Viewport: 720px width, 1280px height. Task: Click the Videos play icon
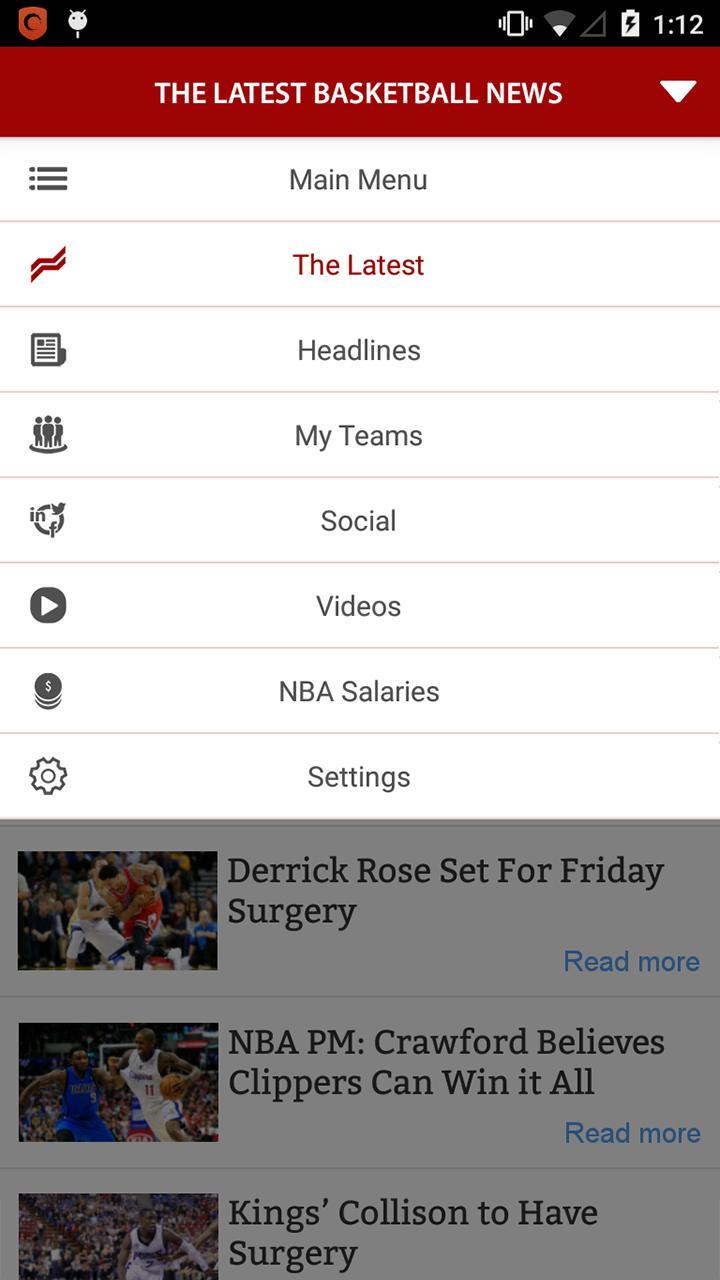[48, 605]
